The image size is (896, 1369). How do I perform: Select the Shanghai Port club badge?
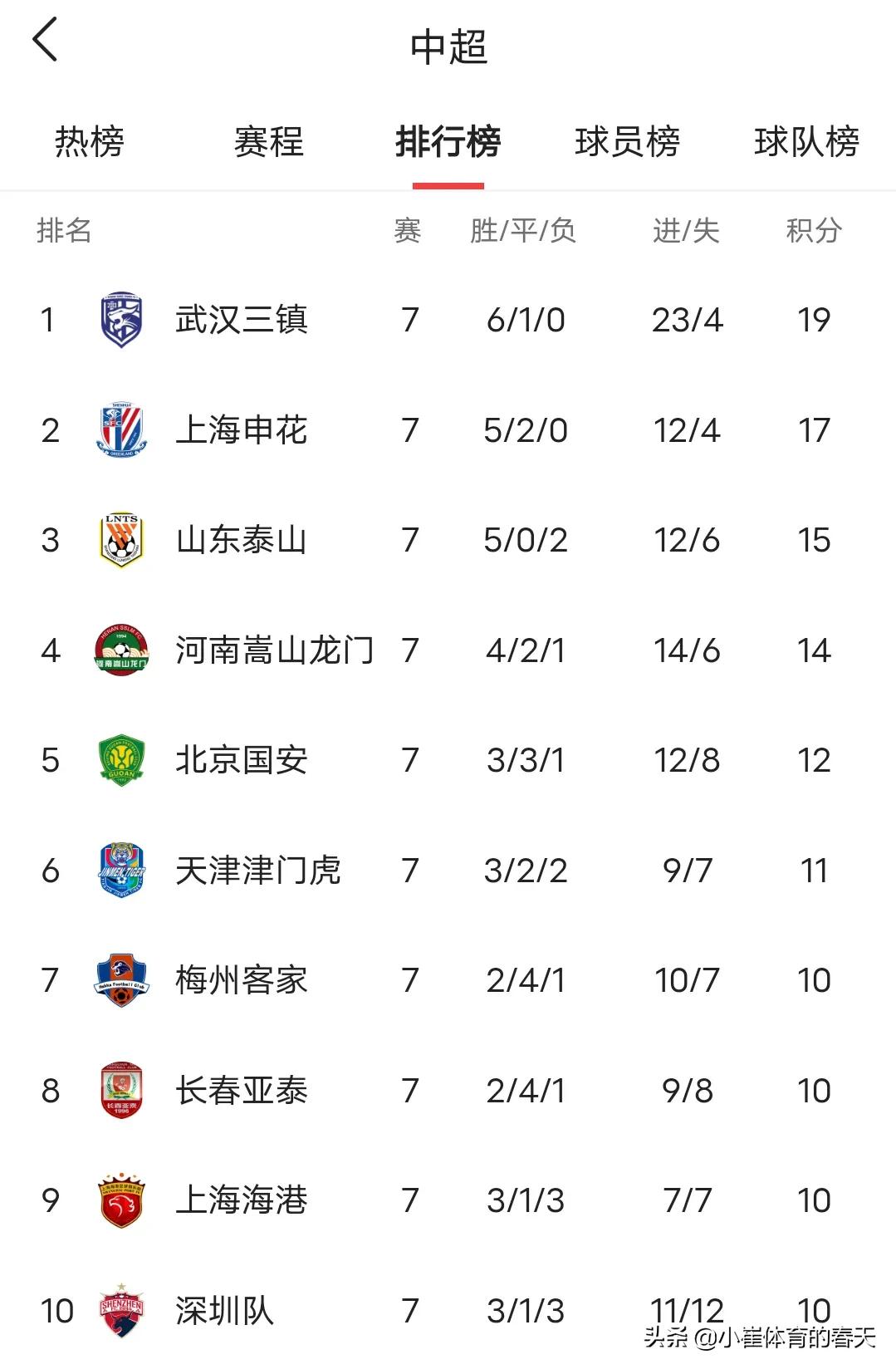coord(123,1200)
